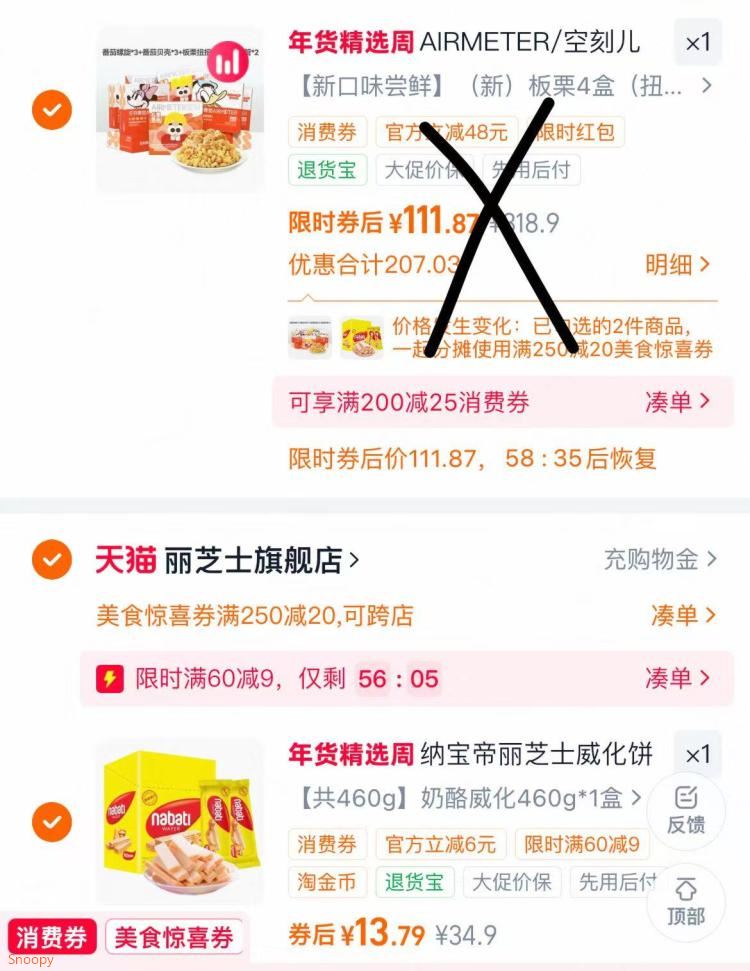
Task: Adjust quantity of nabati wafer item
Action: [697, 755]
